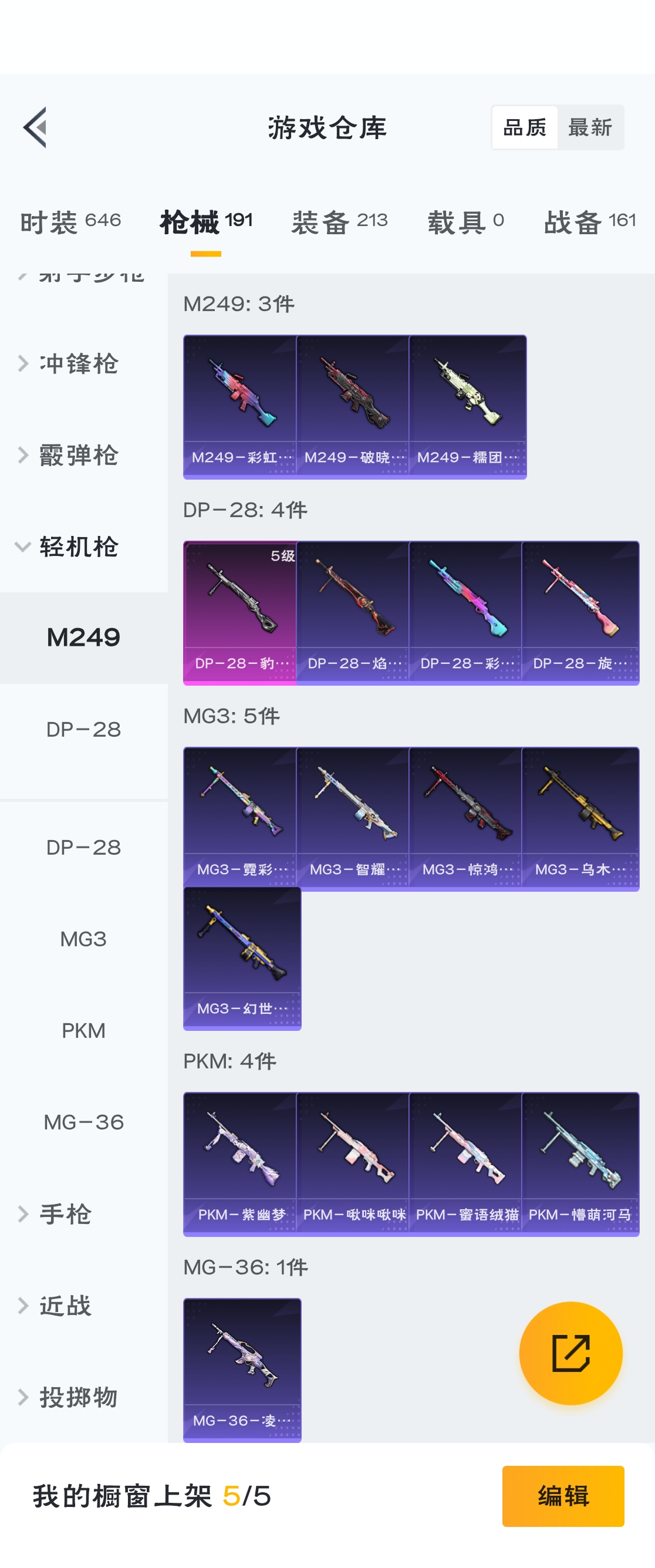Switch to the 时装 tab

point(70,221)
